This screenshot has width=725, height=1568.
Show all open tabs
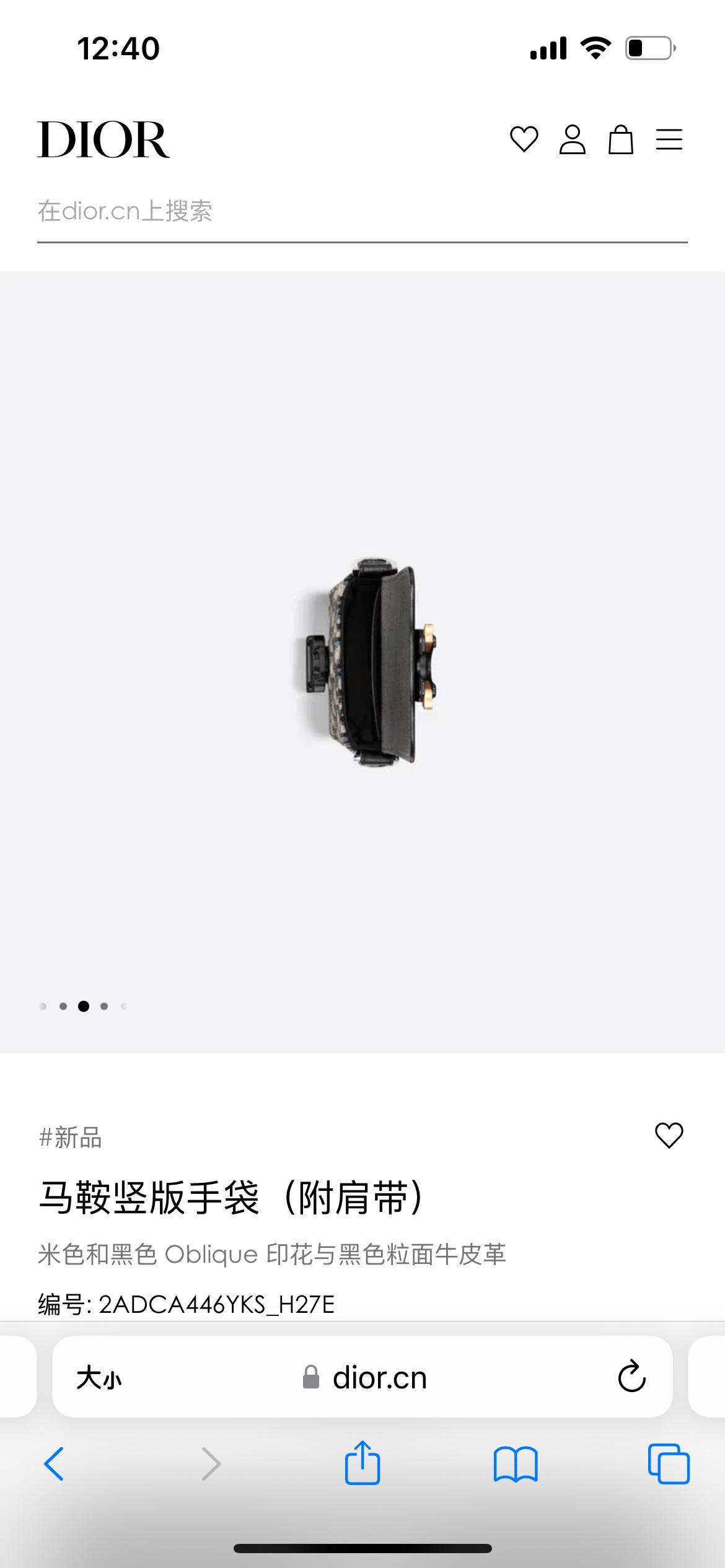coord(668,1464)
